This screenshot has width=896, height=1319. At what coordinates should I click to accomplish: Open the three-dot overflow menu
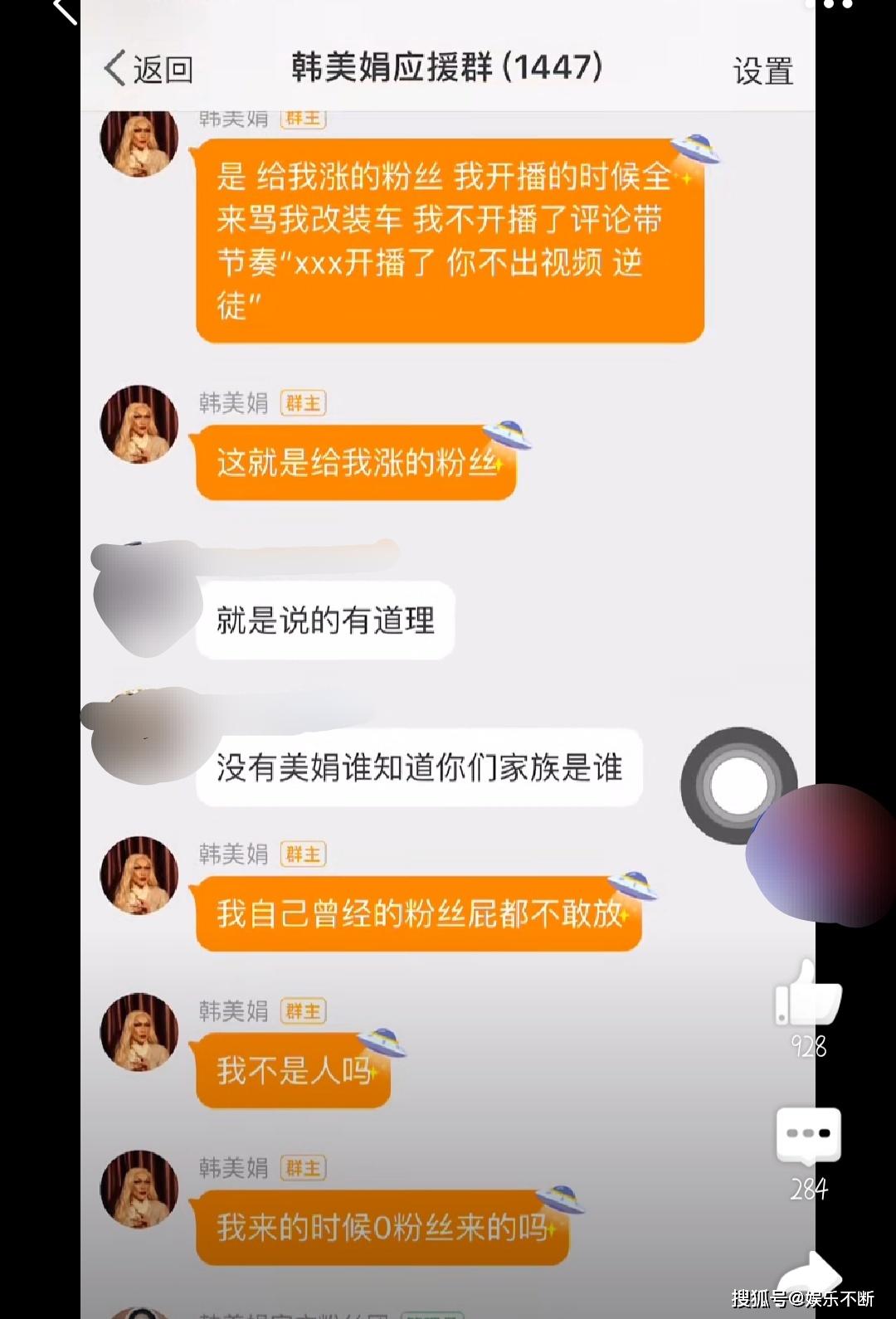point(828,5)
